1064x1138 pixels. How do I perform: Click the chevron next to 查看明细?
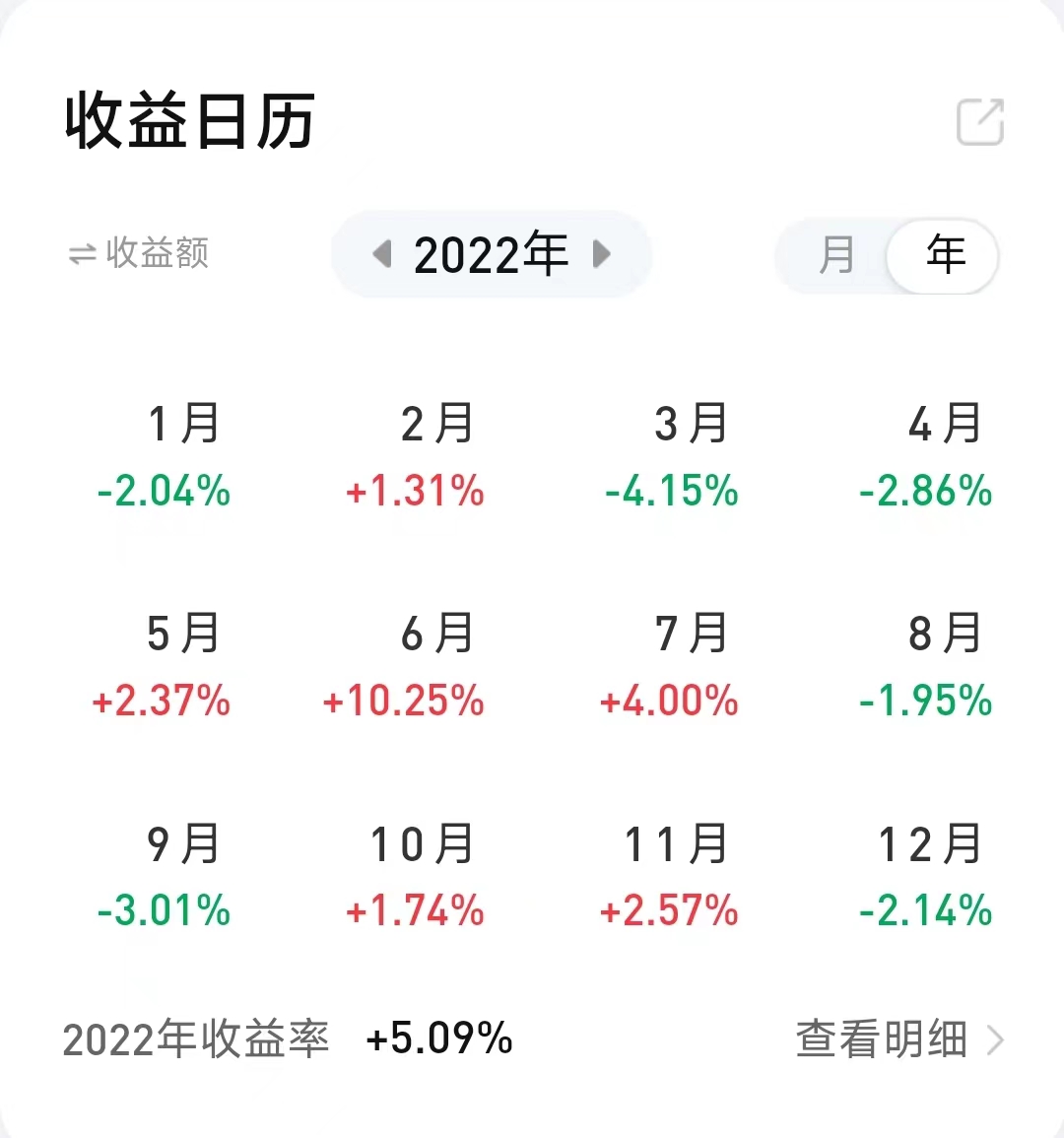point(995,1038)
